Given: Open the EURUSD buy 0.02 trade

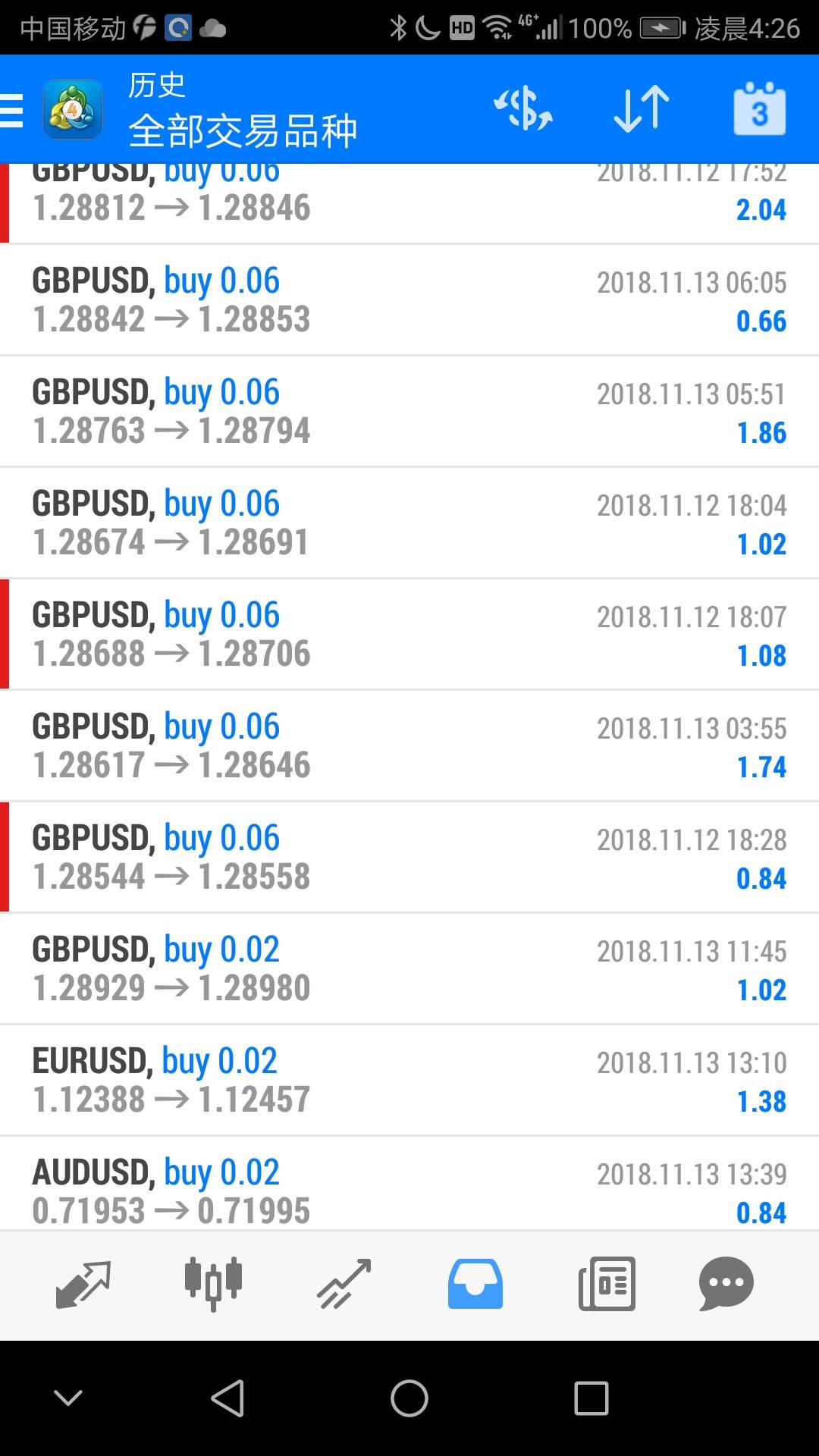Looking at the screenshot, I should pos(409,1081).
